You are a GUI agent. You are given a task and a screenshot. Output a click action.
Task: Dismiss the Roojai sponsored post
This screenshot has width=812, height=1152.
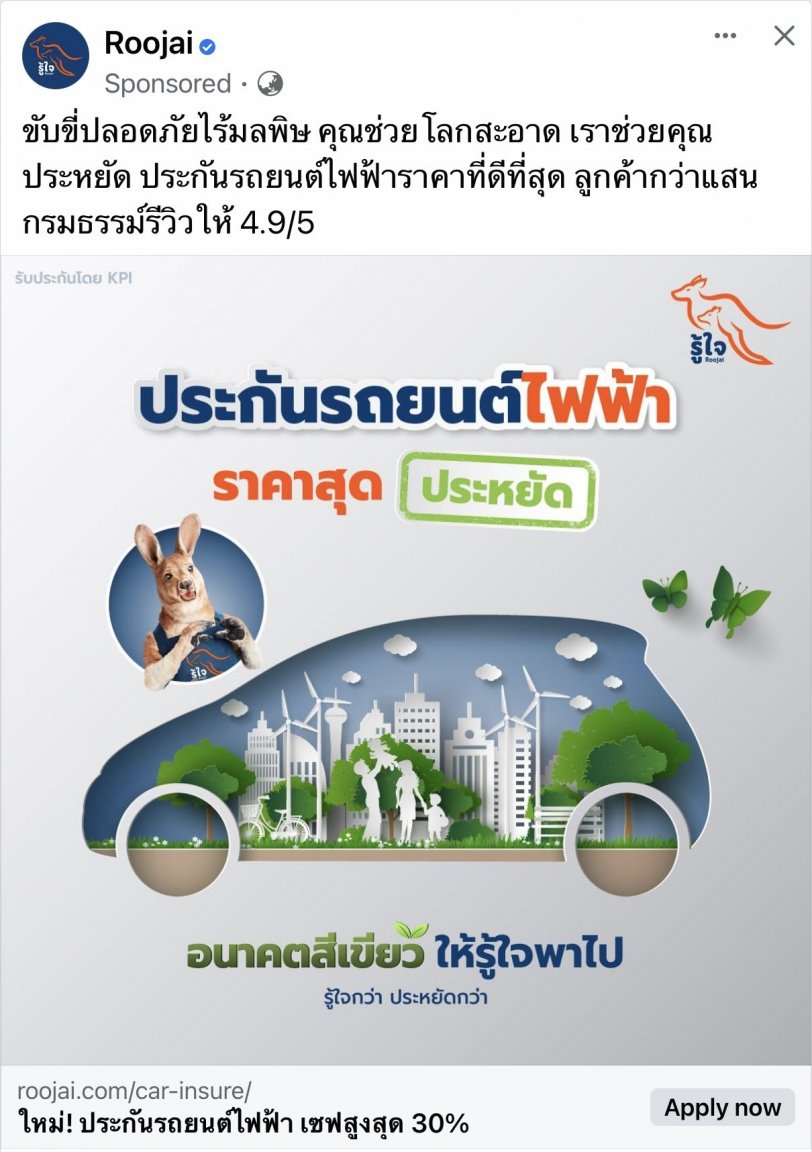coord(784,37)
